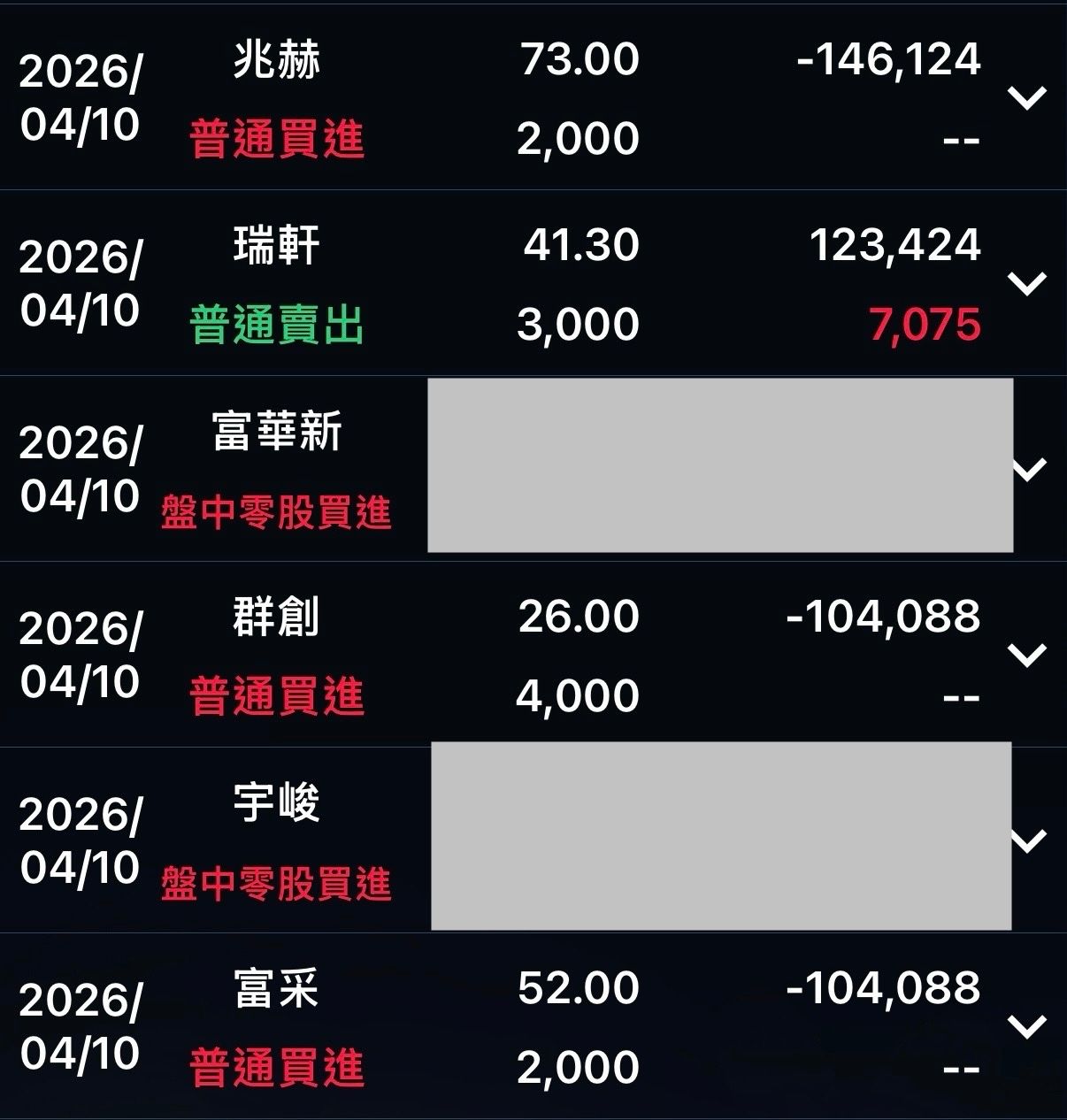Expand the 群創 buy record
This screenshot has height=1120, width=1067.
click(x=1027, y=655)
